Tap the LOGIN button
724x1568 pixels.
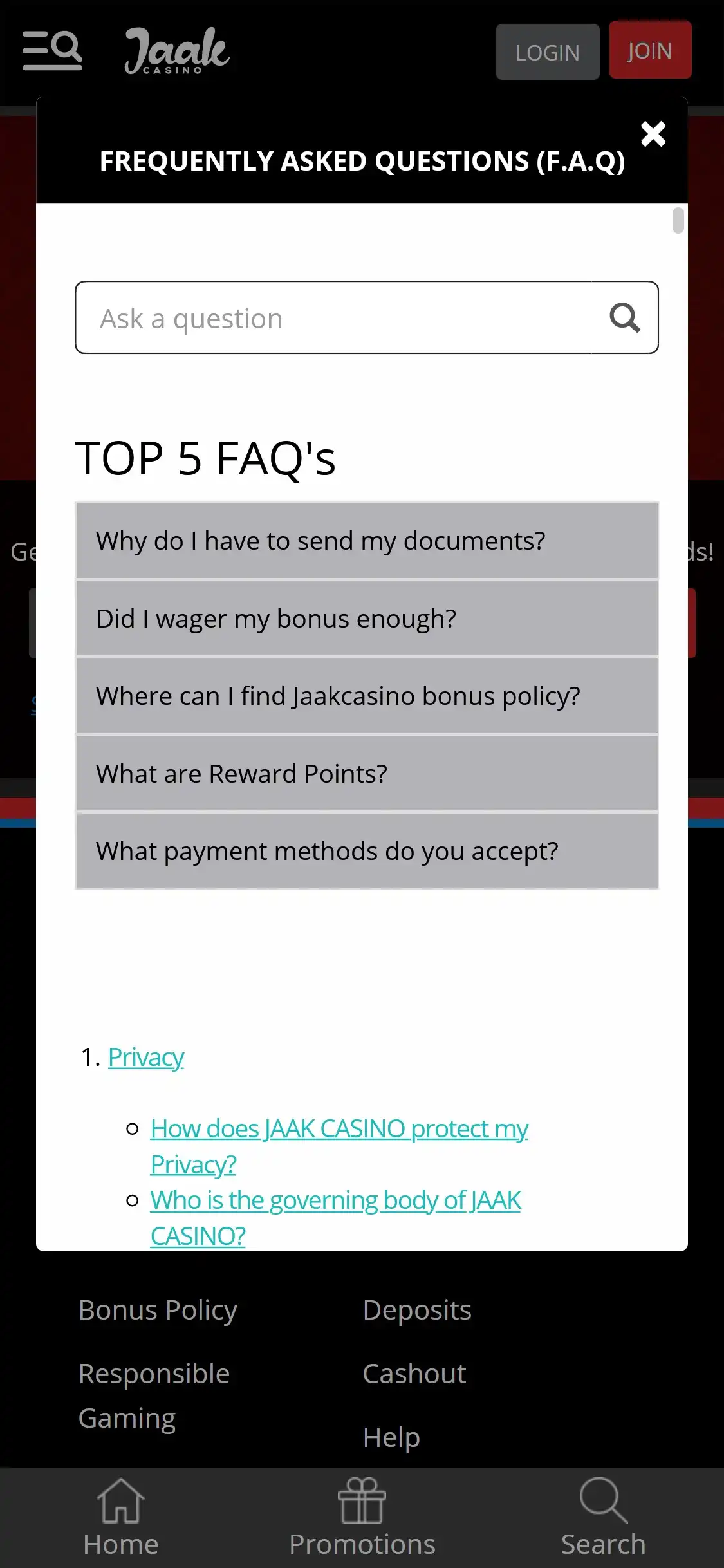(x=548, y=52)
